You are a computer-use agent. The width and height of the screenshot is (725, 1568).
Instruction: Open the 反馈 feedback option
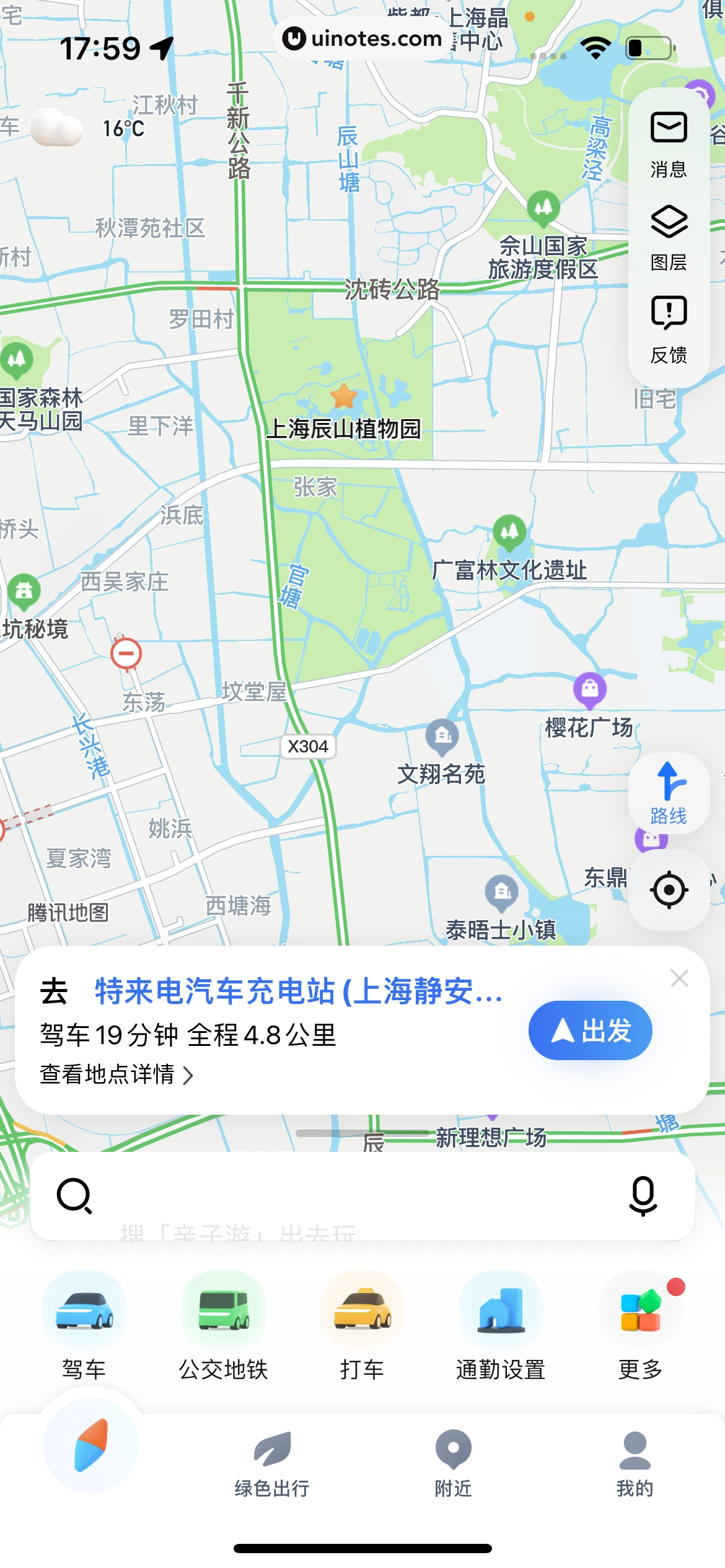point(669,329)
